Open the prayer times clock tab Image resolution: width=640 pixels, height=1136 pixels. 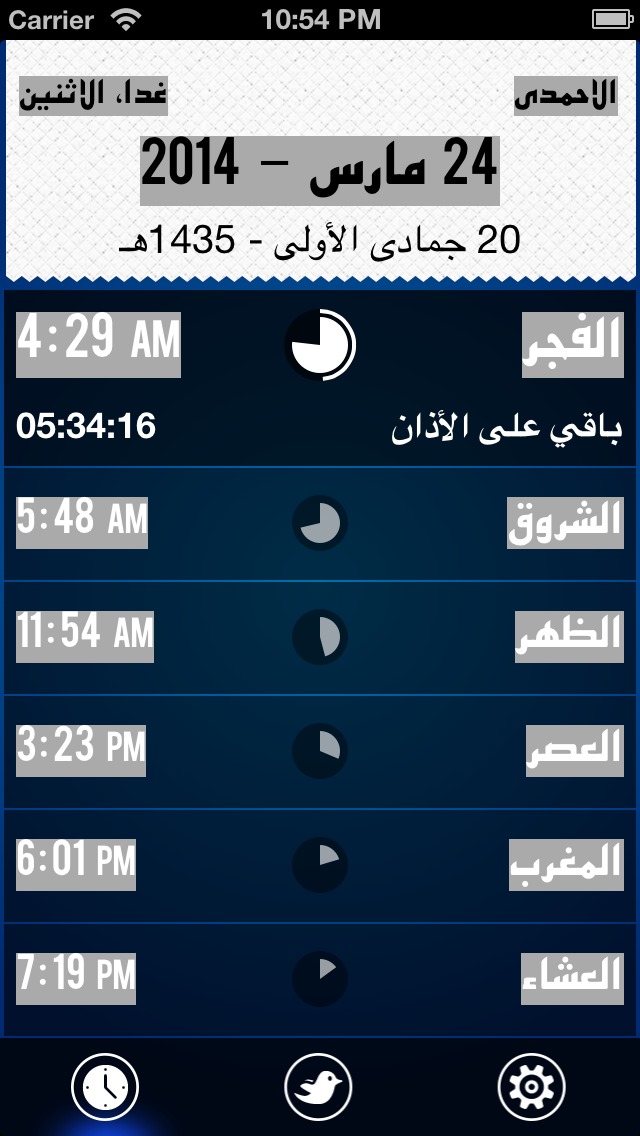coord(105,1087)
